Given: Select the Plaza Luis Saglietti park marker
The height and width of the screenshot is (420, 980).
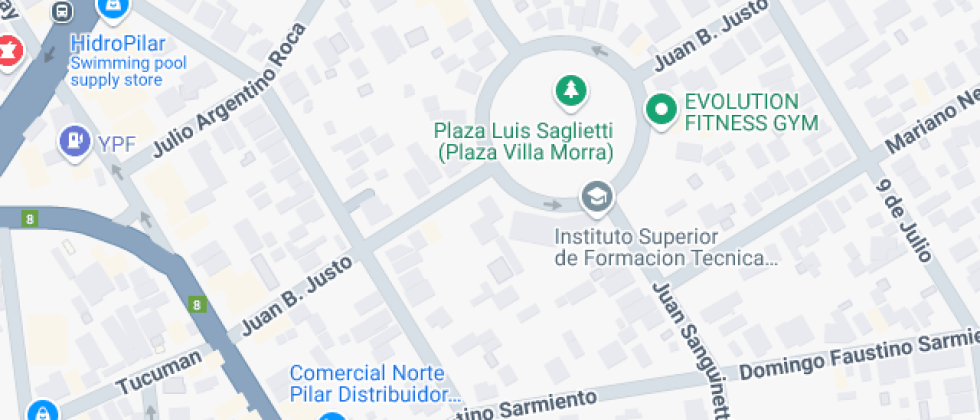Looking at the screenshot, I should coord(571,92).
